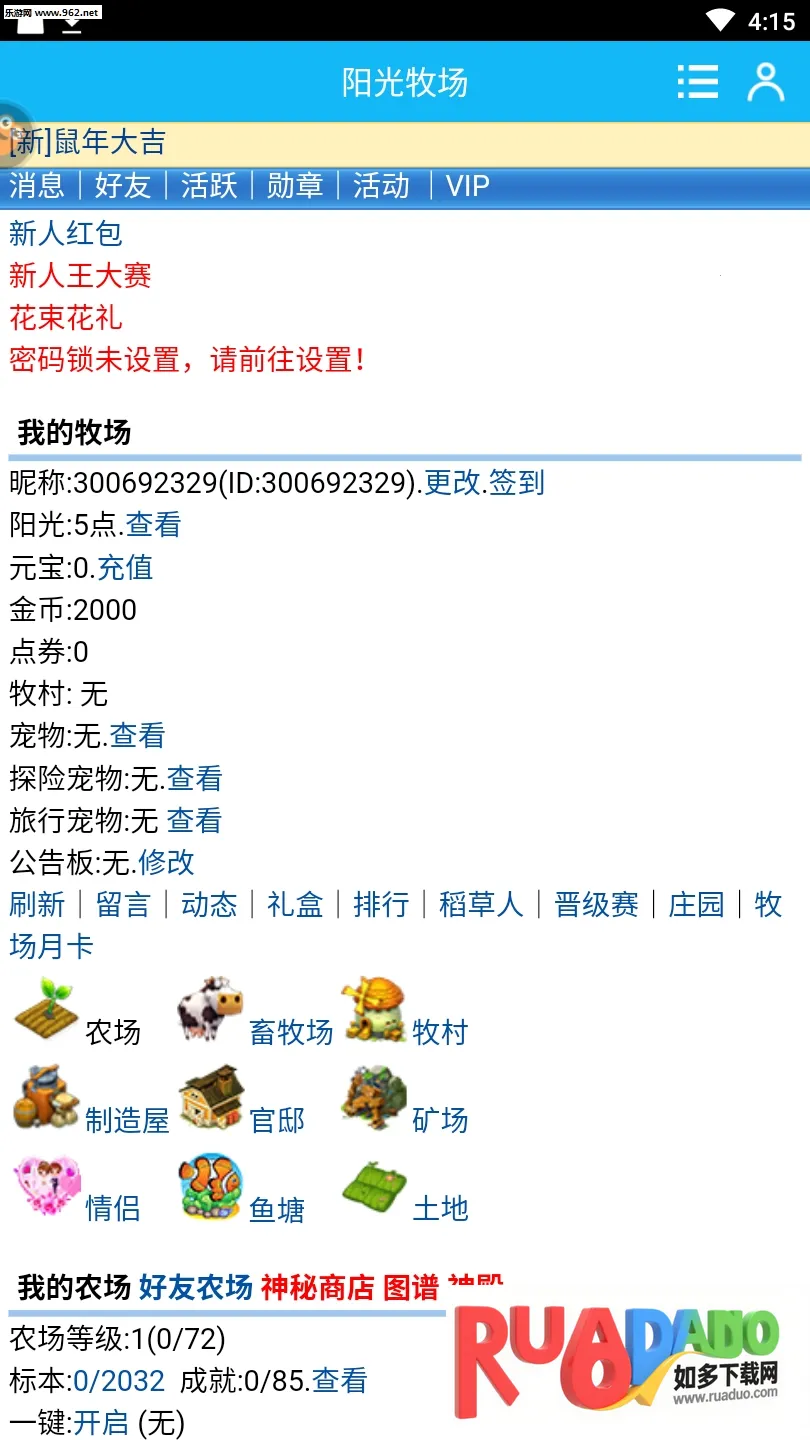Switch to 好友农场 section
The width and height of the screenshot is (810, 1440).
pos(195,1287)
